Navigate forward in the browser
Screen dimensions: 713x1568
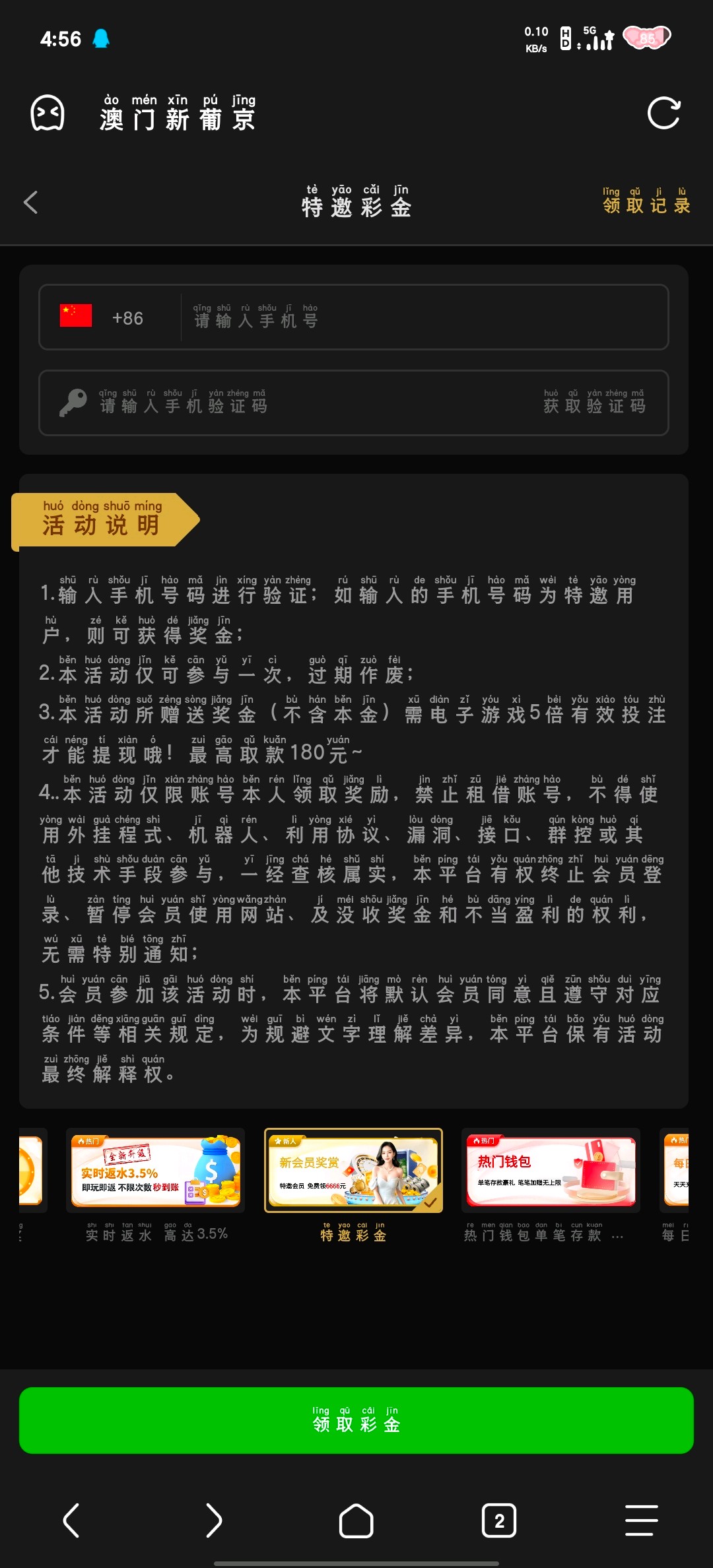pos(213,1521)
